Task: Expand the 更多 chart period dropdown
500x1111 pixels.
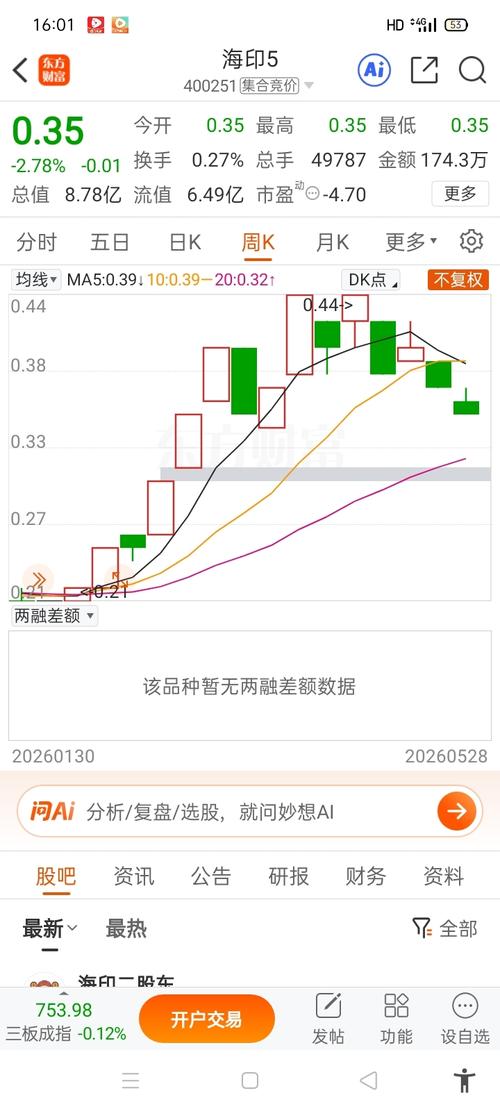Action: pos(411,242)
